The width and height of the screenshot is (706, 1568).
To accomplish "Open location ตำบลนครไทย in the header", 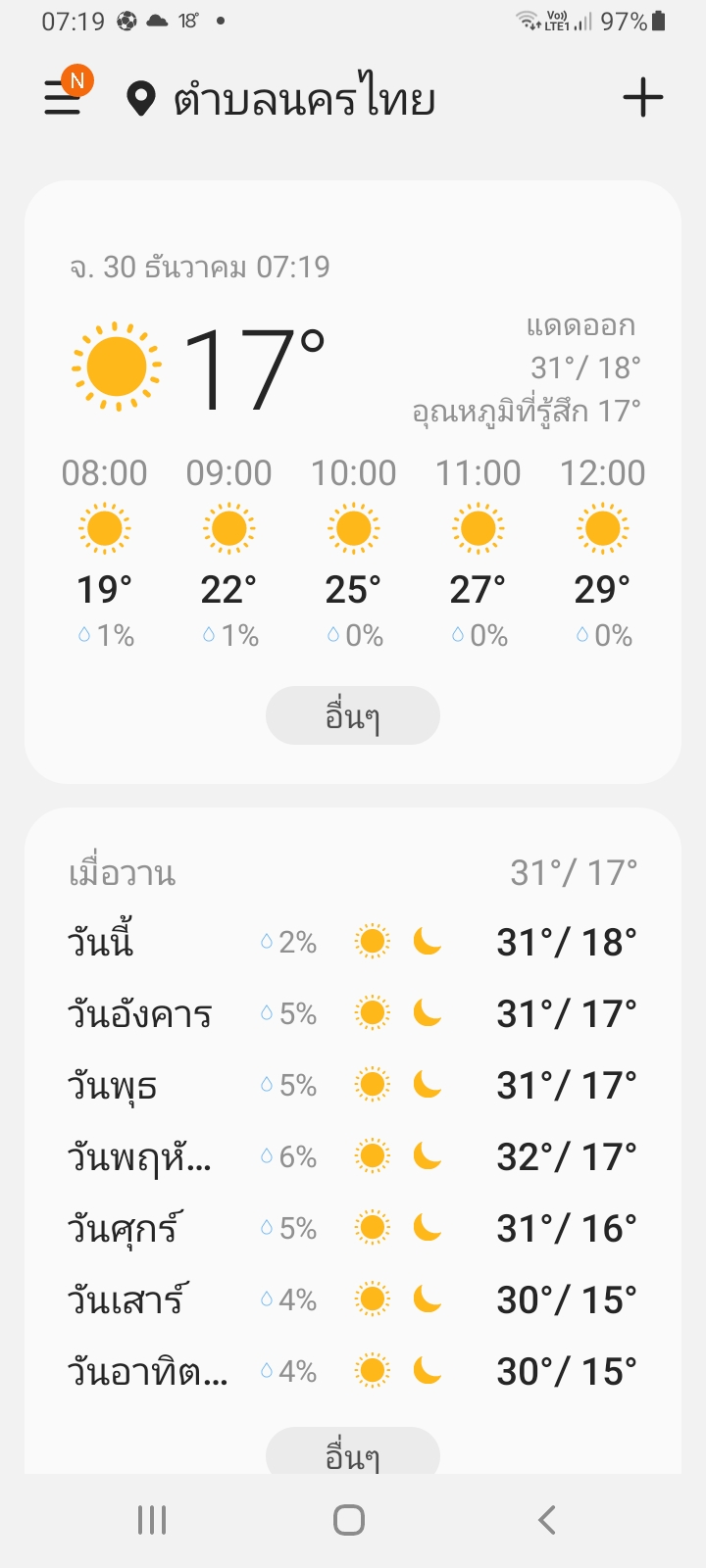I will [x=281, y=99].
